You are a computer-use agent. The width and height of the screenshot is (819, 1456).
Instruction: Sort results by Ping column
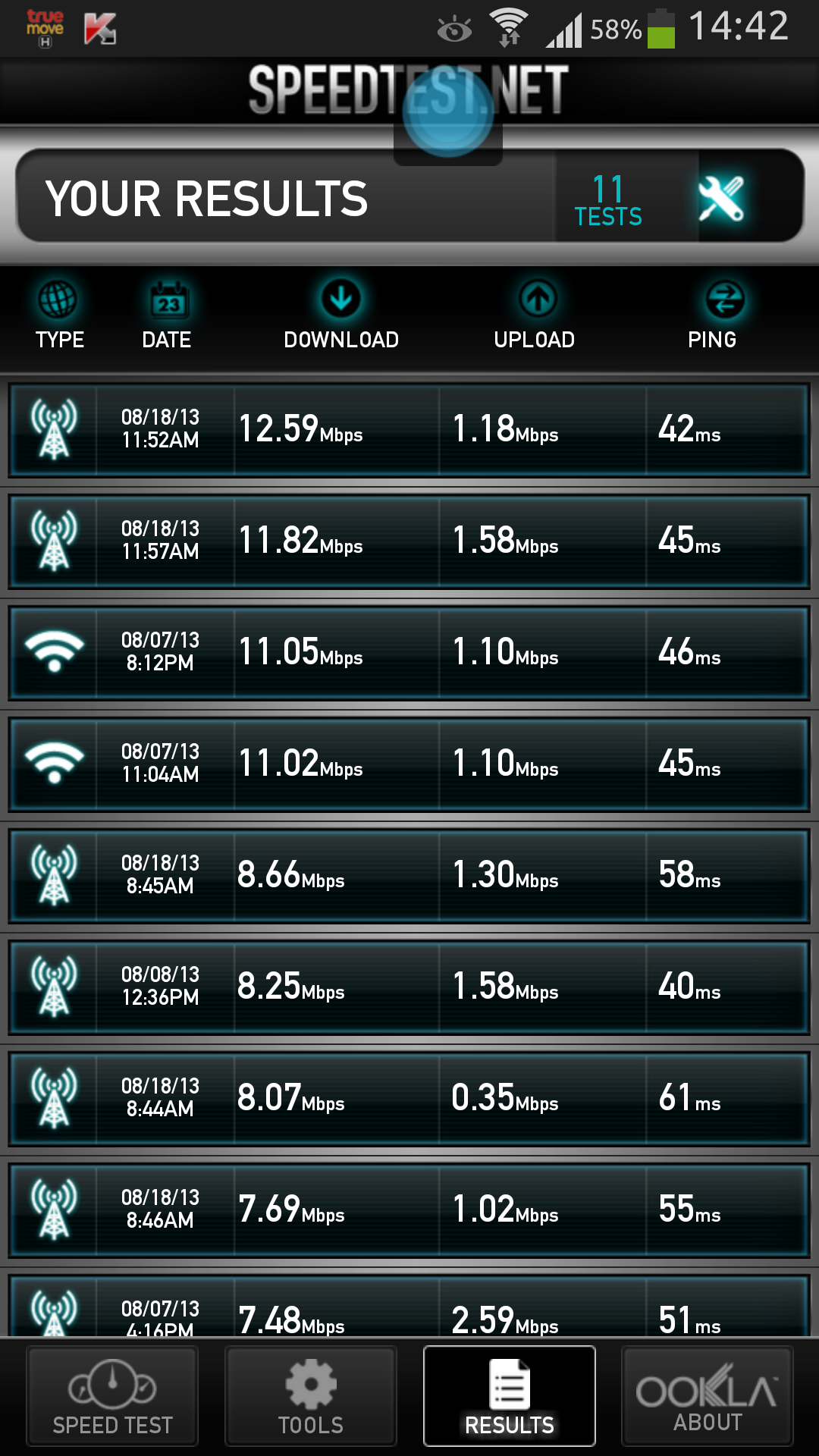pyautogui.click(x=712, y=315)
